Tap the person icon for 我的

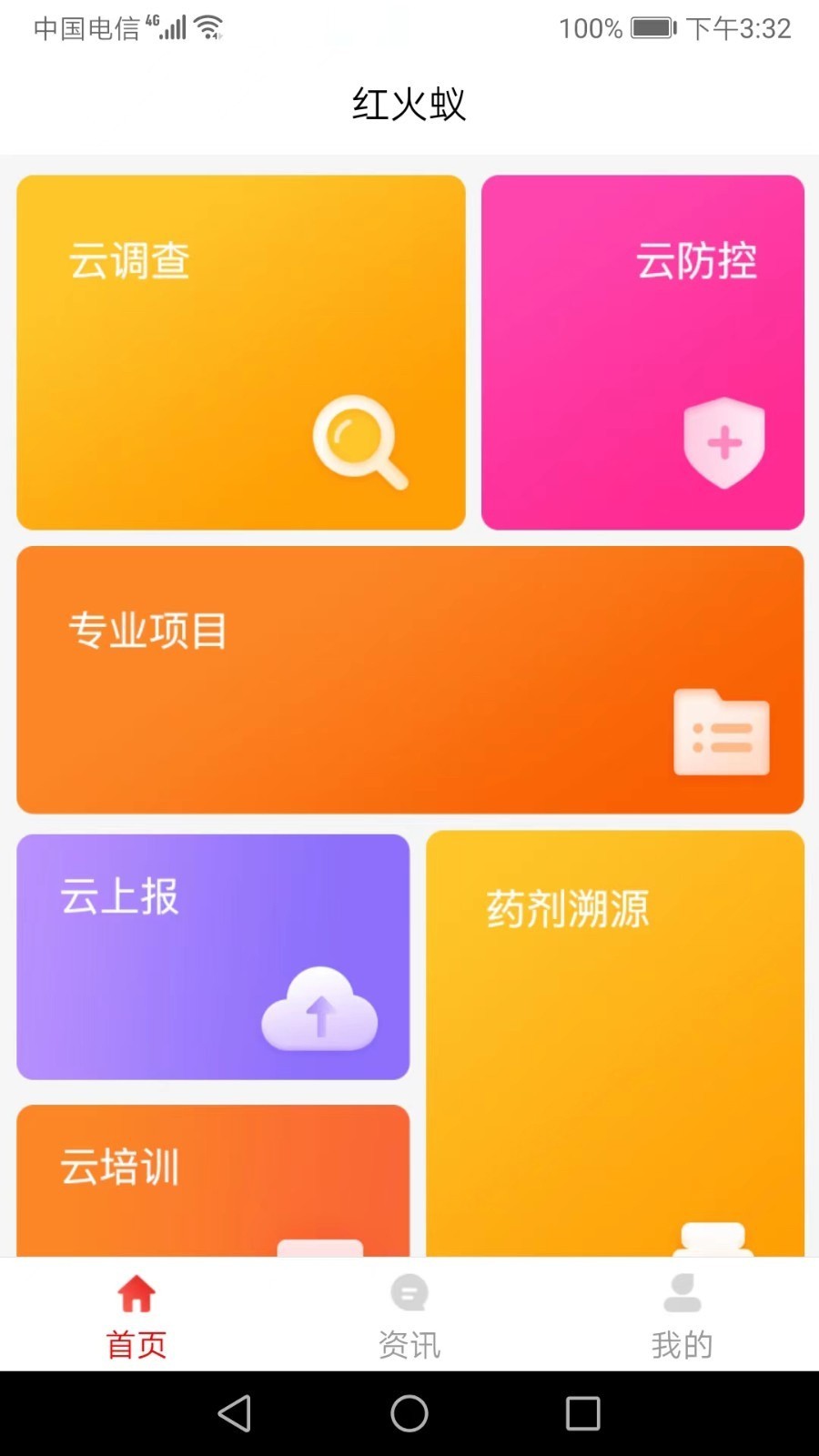point(682,1289)
